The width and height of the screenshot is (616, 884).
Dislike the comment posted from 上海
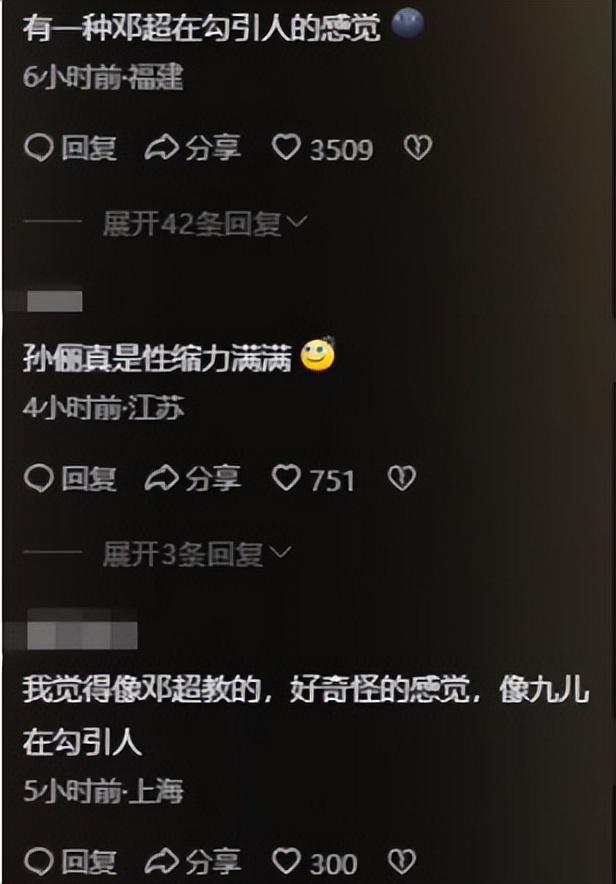[401, 862]
